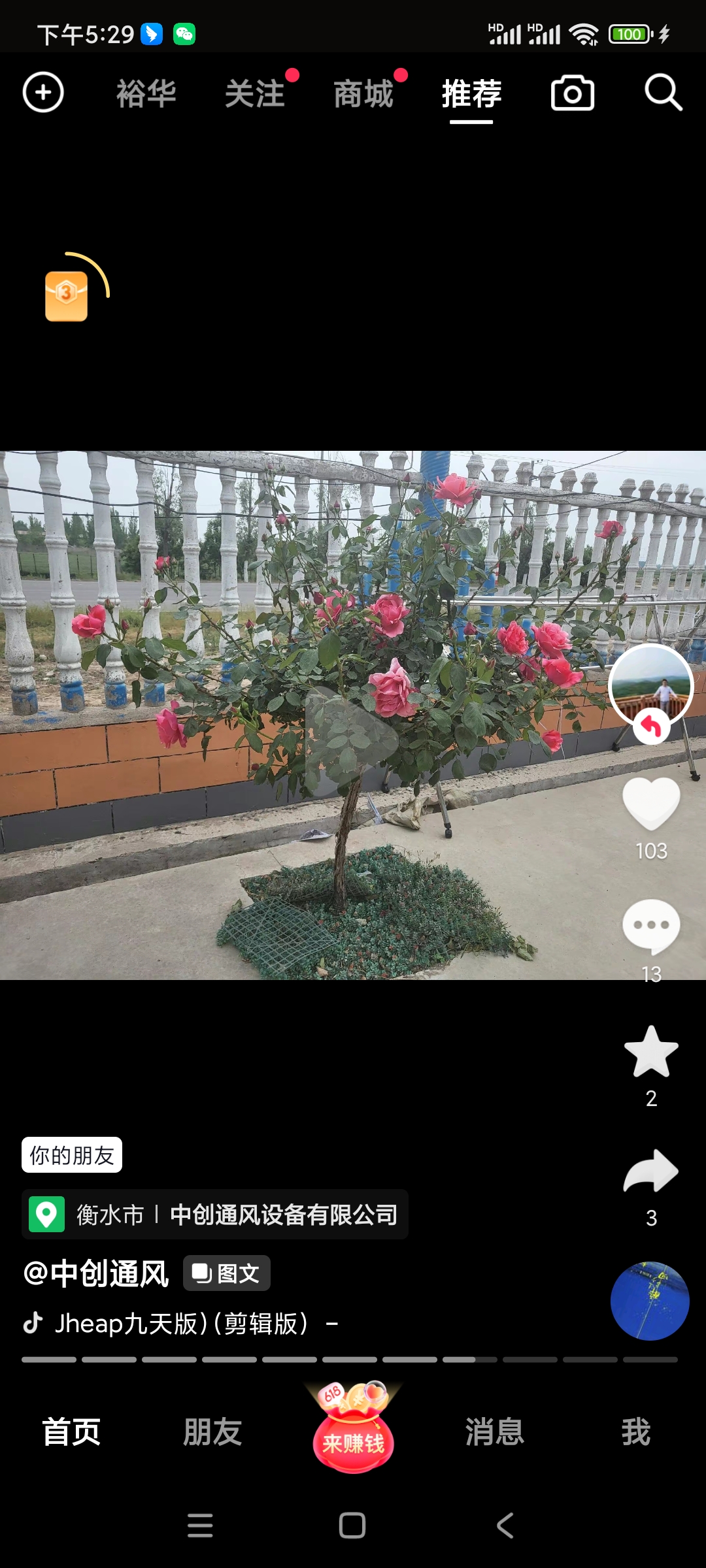Open the comments on this post
706x1568 pixels.
click(651, 926)
